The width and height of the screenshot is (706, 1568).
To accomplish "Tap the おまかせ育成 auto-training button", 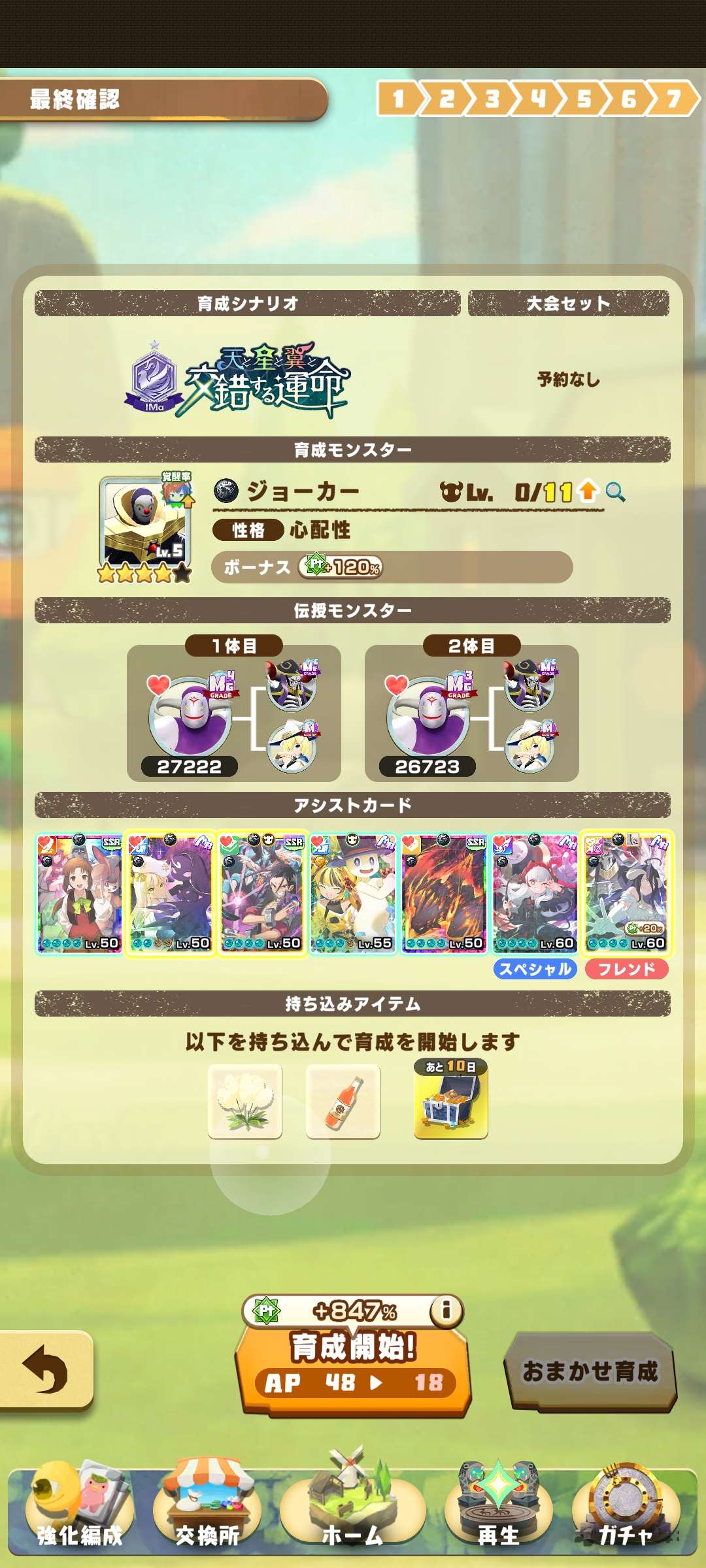I will coord(590,1371).
